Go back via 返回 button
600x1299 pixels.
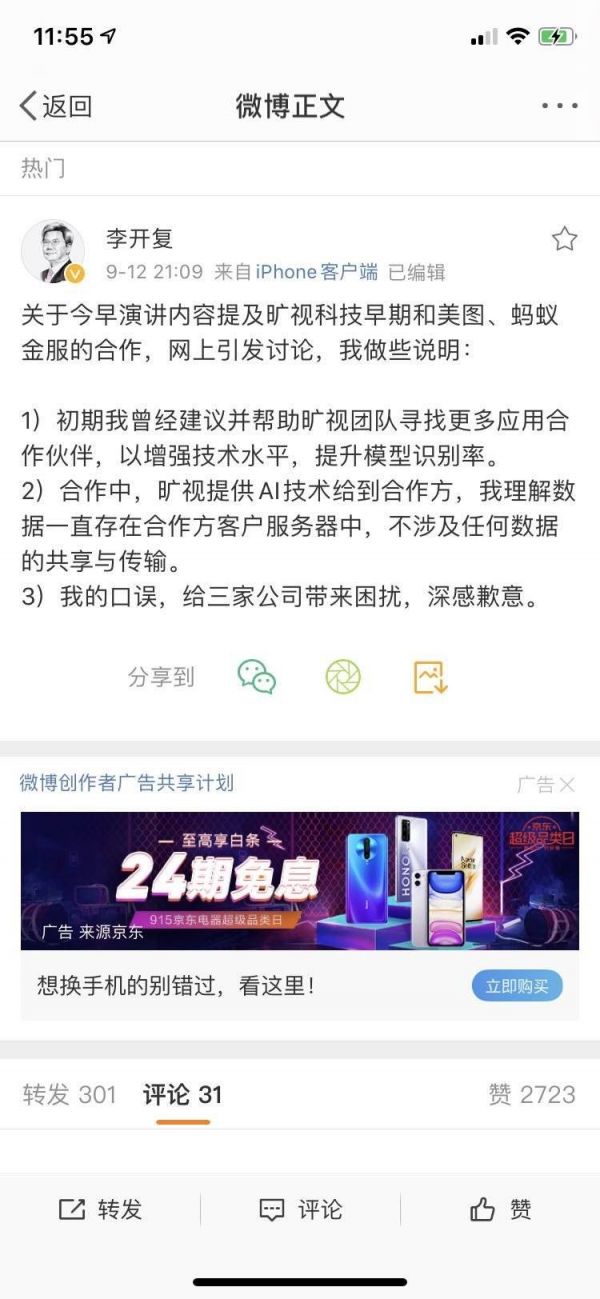pos(56,106)
